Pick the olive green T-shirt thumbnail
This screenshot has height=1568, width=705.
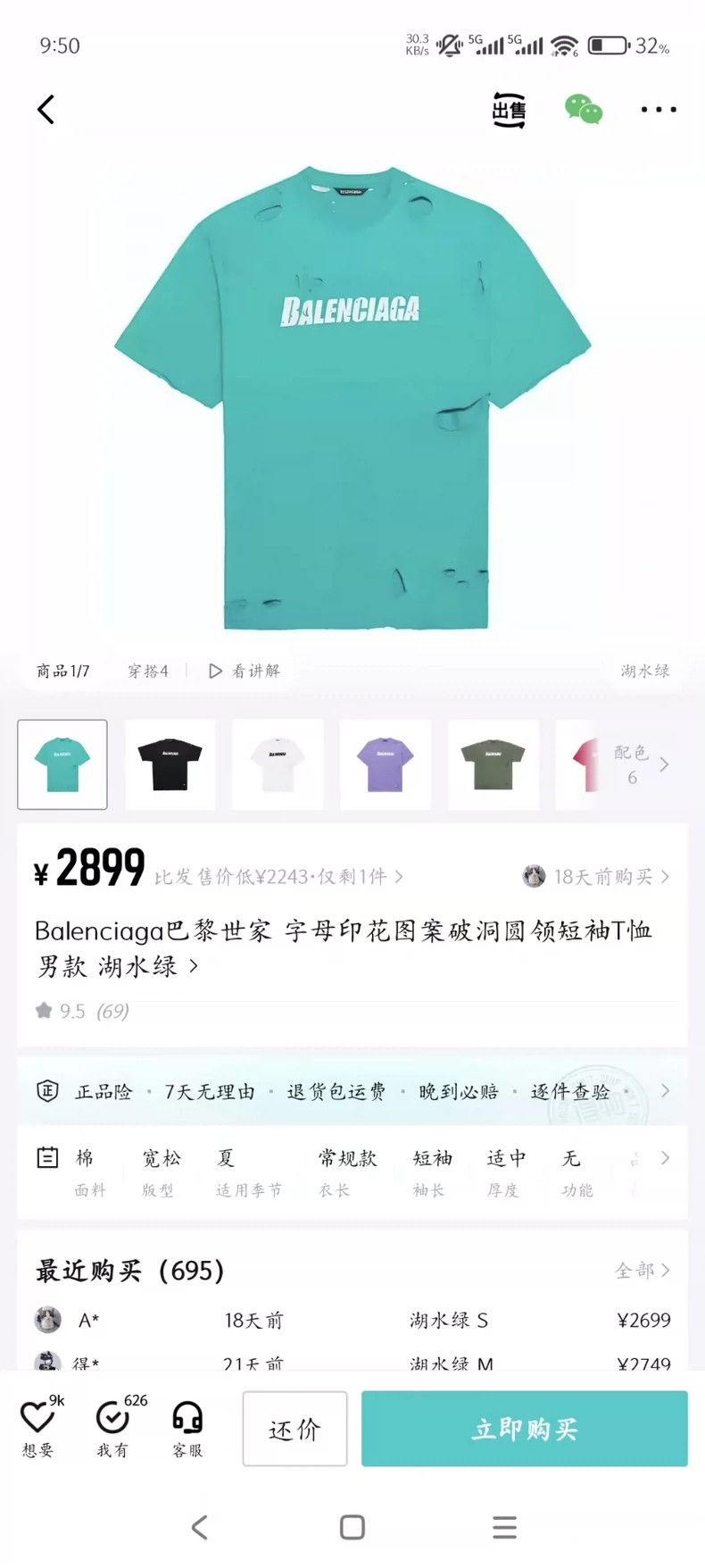(493, 764)
